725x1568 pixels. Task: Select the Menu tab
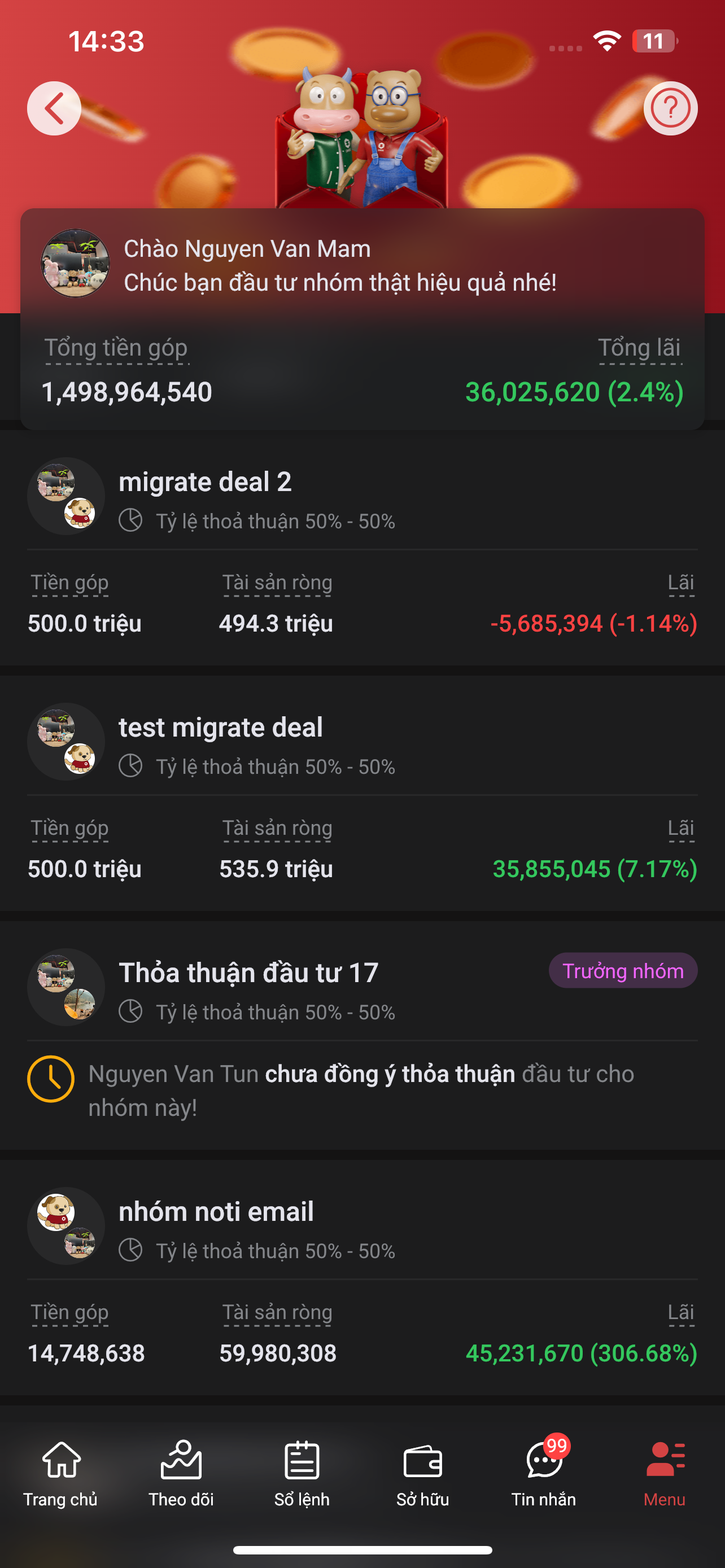pyautogui.click(x=664, y=1473)
